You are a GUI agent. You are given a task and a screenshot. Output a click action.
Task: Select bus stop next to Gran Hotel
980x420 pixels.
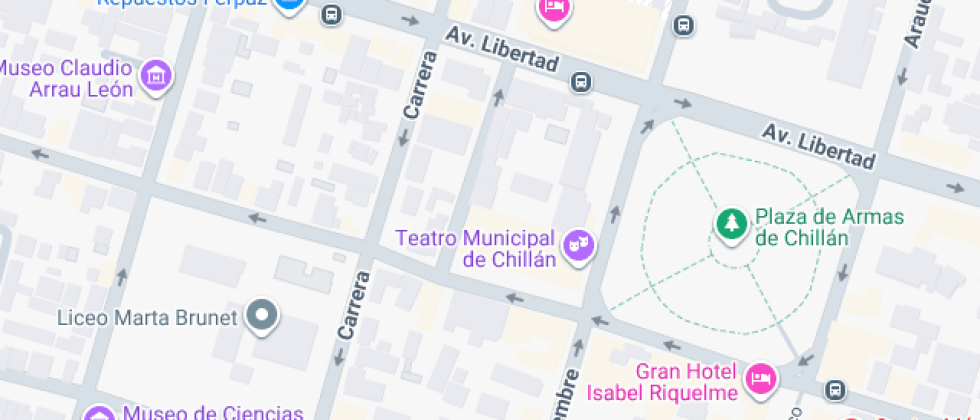836,389
